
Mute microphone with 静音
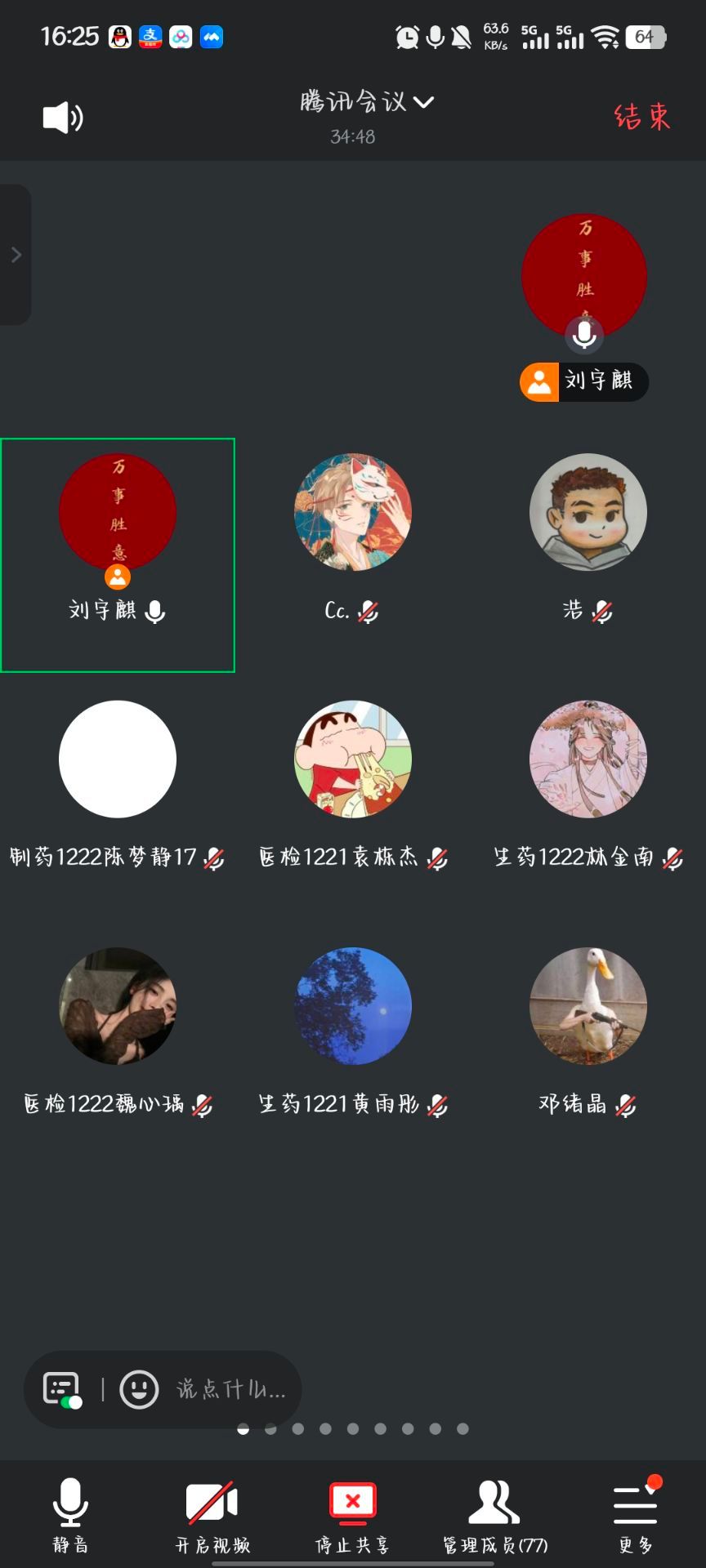pyautogui.click(x=70, y=1513)
